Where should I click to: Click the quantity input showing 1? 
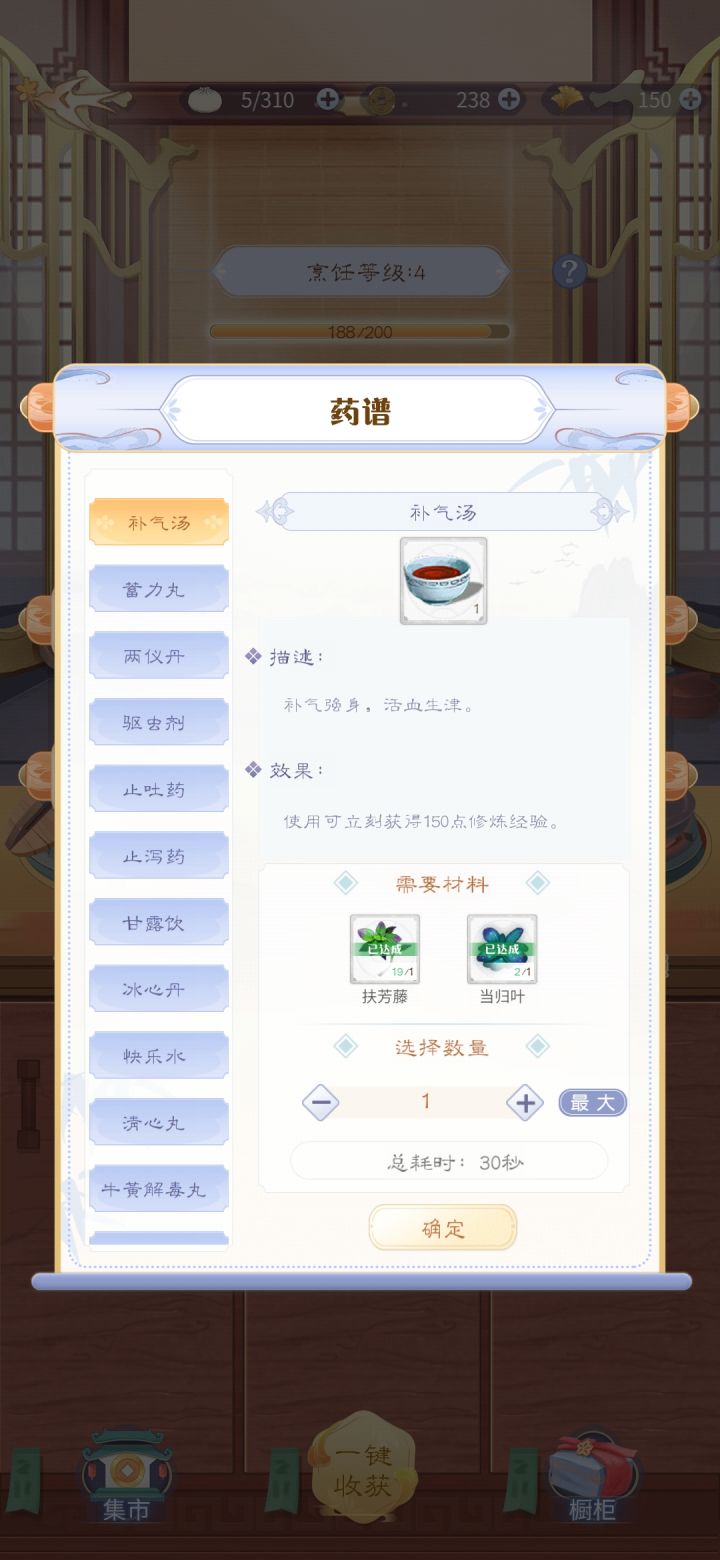point(425,1102)
